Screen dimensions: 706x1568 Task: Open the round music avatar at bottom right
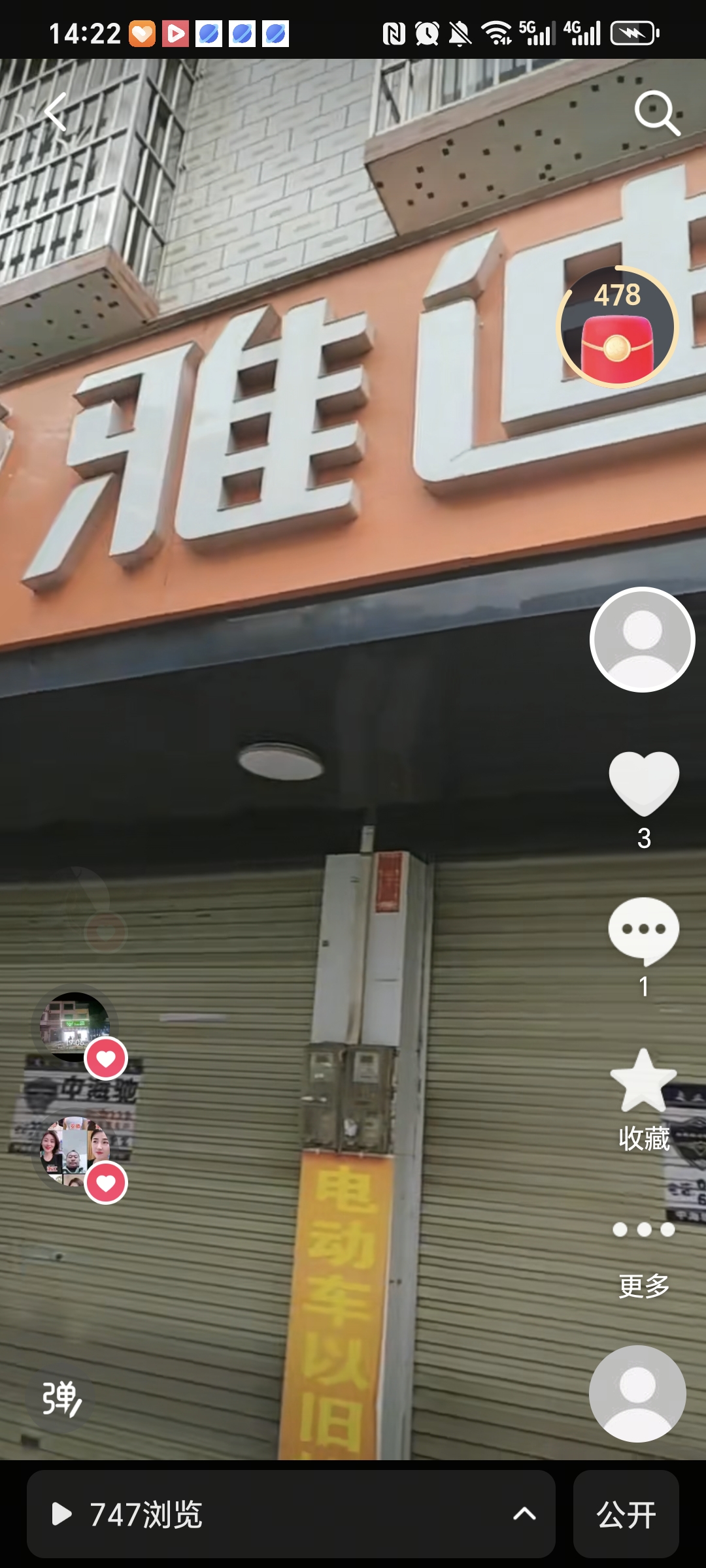(637, 1394)
